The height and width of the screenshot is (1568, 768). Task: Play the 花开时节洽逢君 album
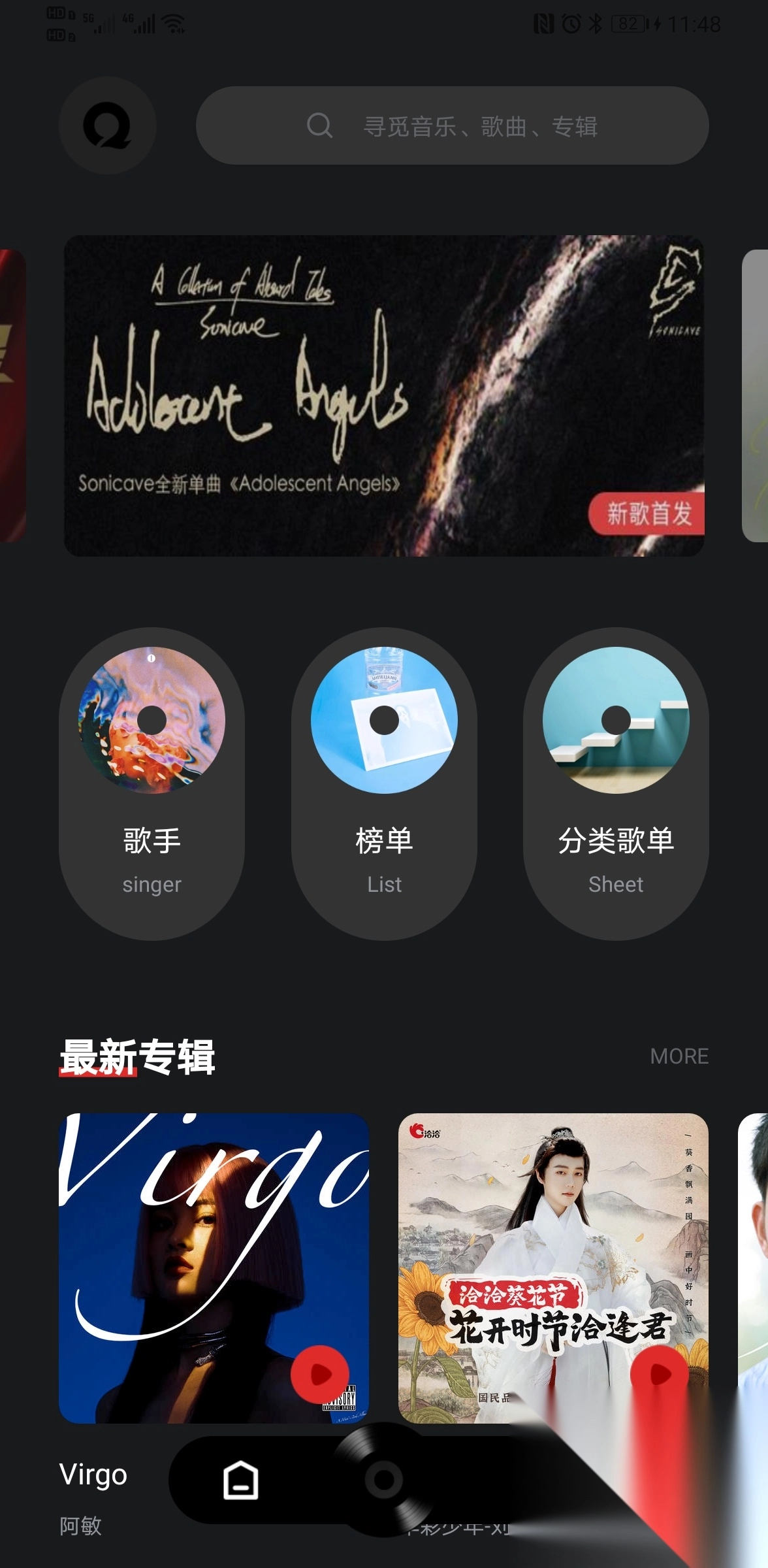(658, 1373)
